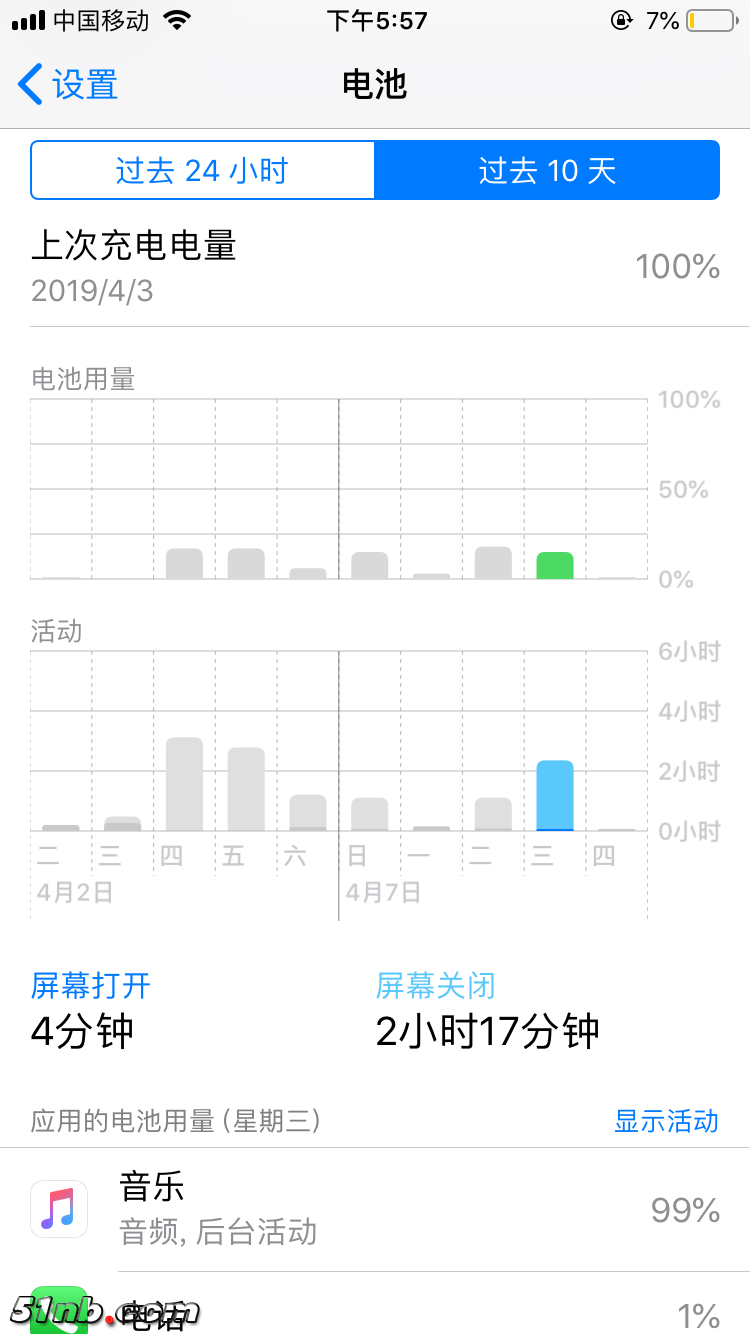Screen dimensions: 750x1334
Task: Select the green Wednesday battery usage bar
Action: 555,566
